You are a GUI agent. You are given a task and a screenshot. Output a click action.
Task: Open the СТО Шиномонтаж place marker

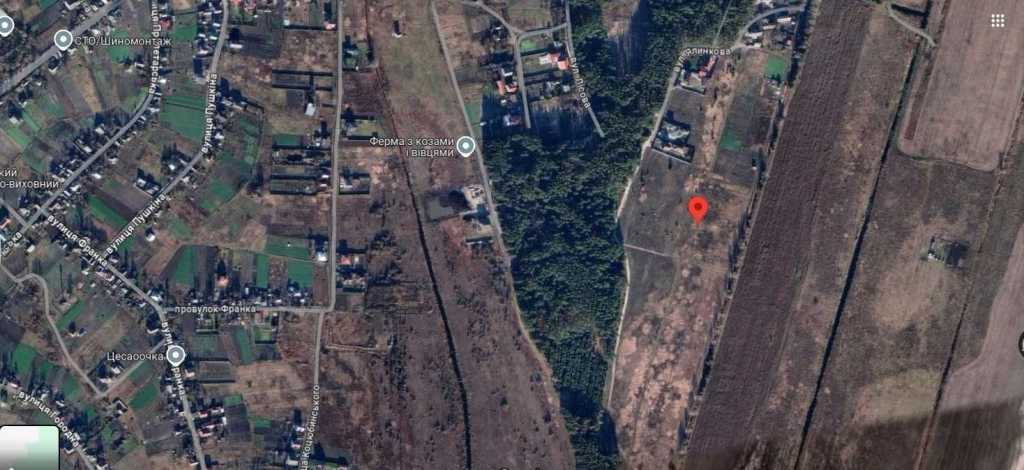(63, 39)
